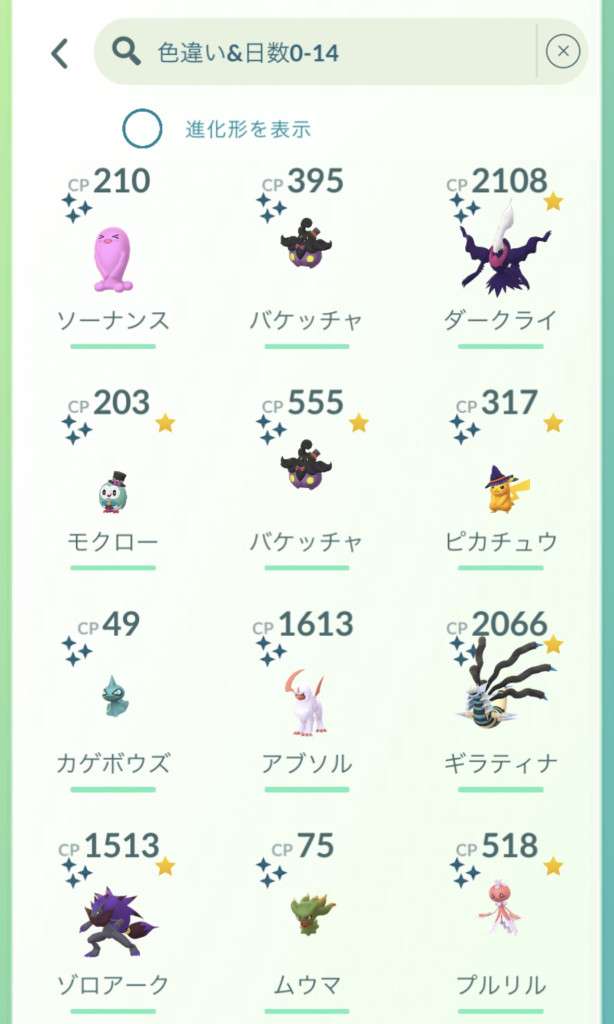Open アブソル with CP 1613
This screenshot has height=1024, width=614.
(x=306, y=700)
